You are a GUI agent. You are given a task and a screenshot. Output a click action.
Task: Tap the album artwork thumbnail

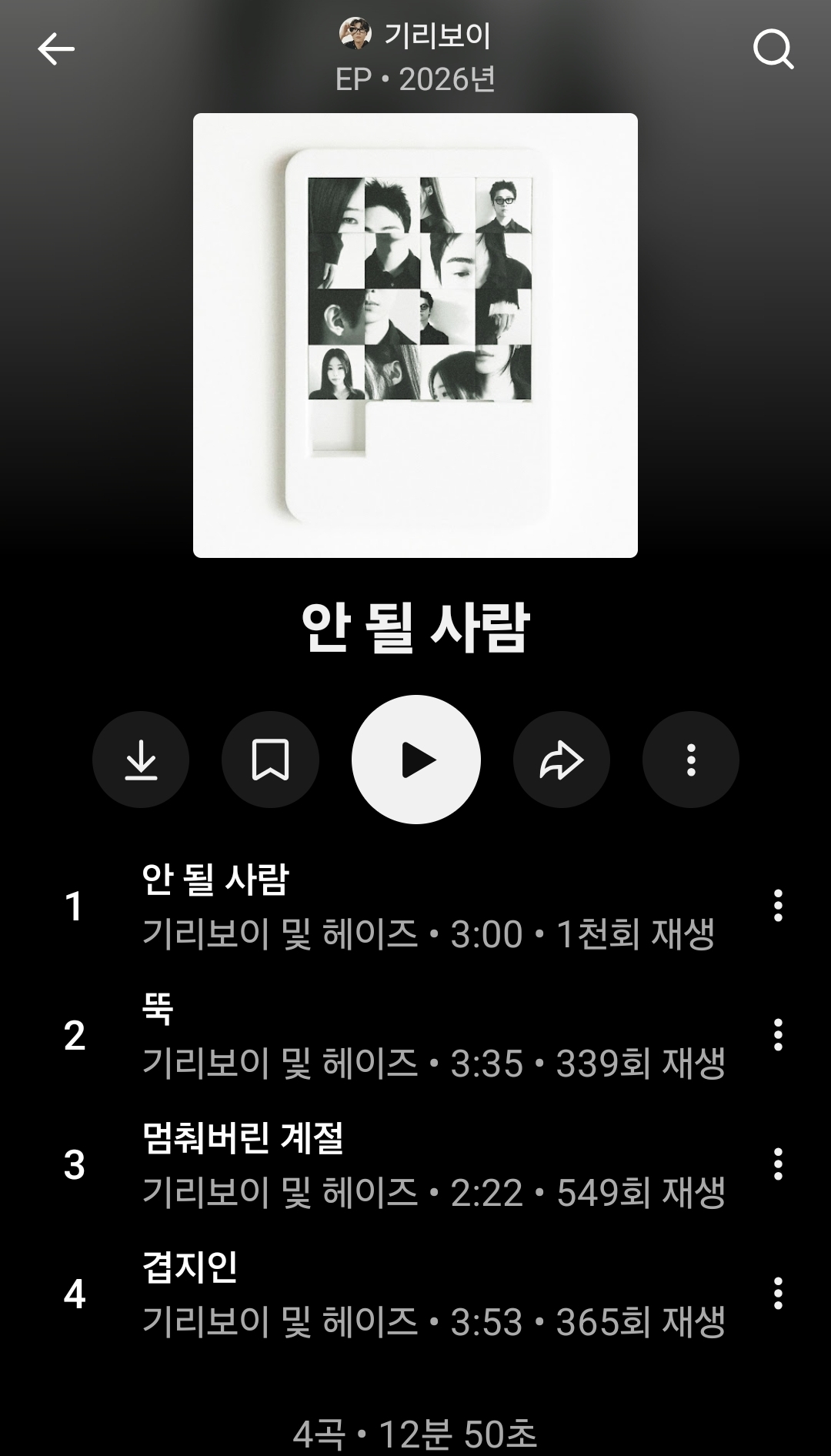click(415, 335)
